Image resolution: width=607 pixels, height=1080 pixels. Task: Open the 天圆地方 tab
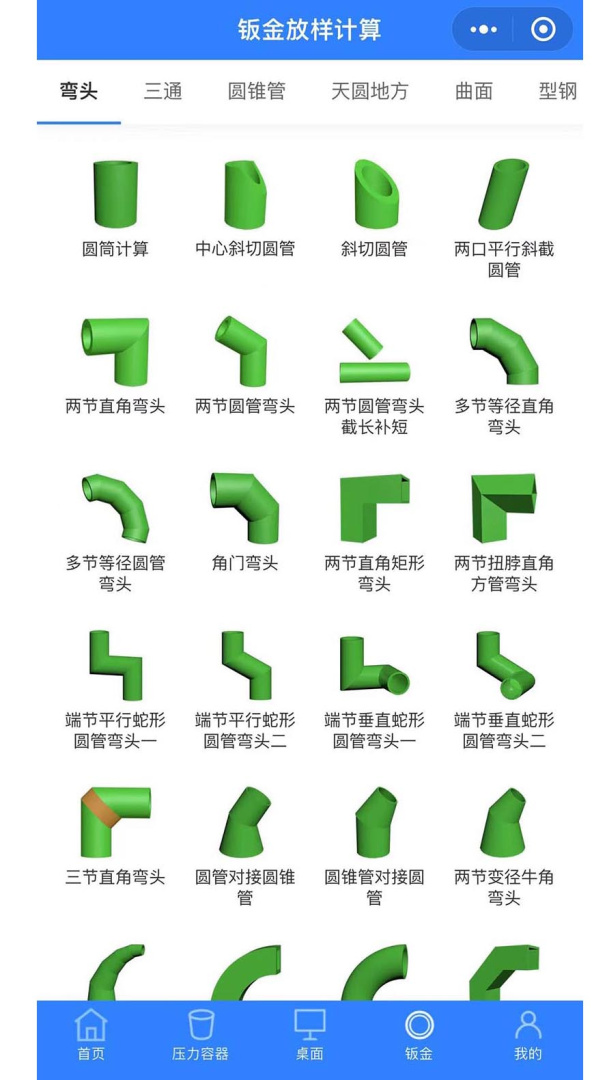tap(370, 91)
